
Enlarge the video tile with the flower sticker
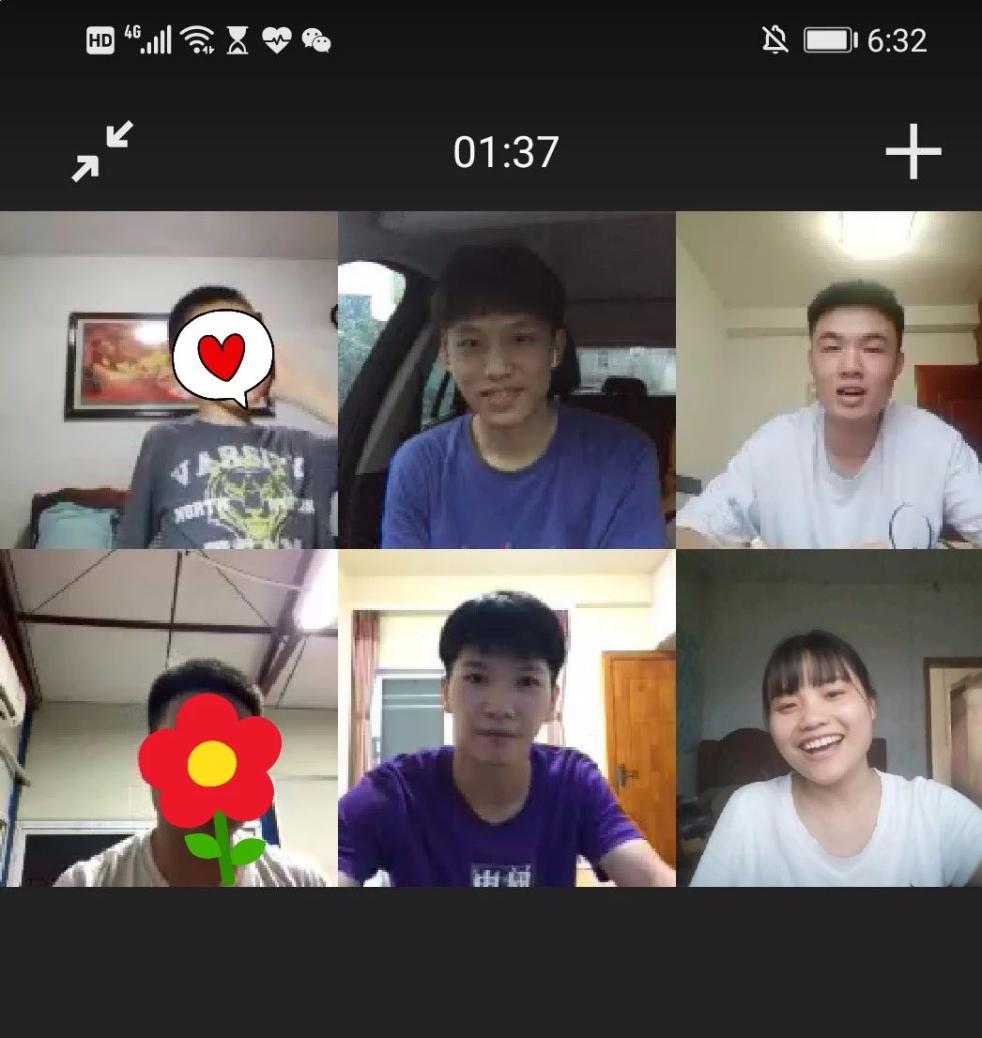coord(168,718)
